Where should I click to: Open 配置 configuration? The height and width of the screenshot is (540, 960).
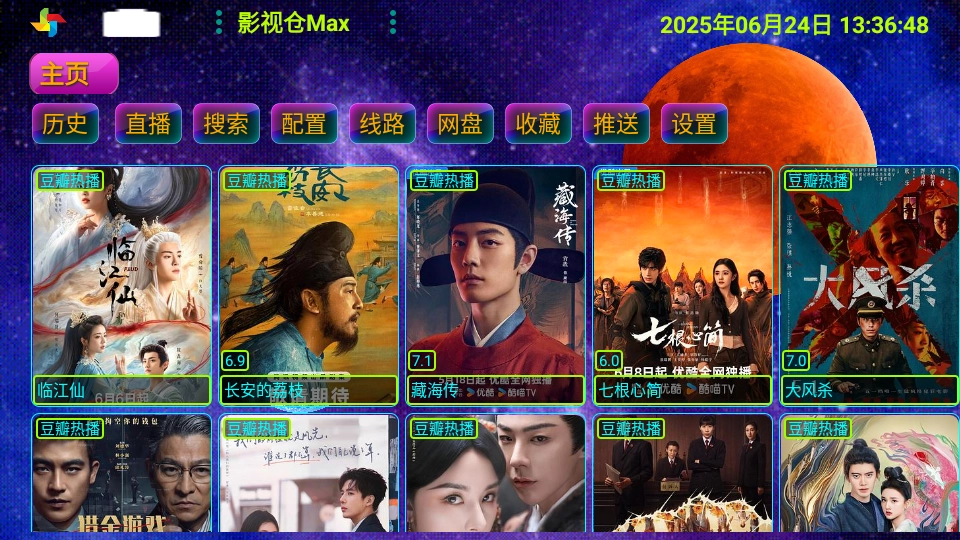(x=304, y=124)
